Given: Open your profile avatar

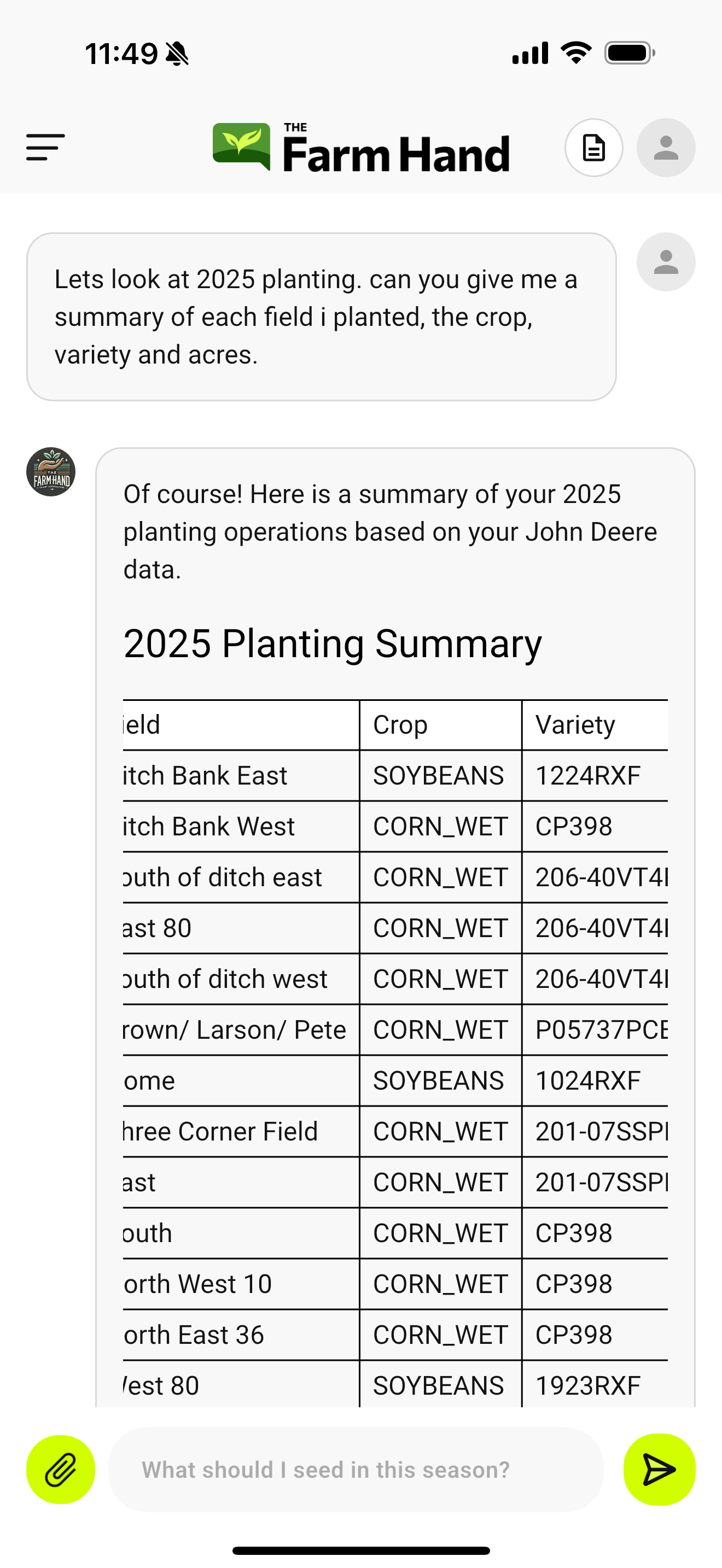Looking at the screenshot, I should click(x=665, y=147).
